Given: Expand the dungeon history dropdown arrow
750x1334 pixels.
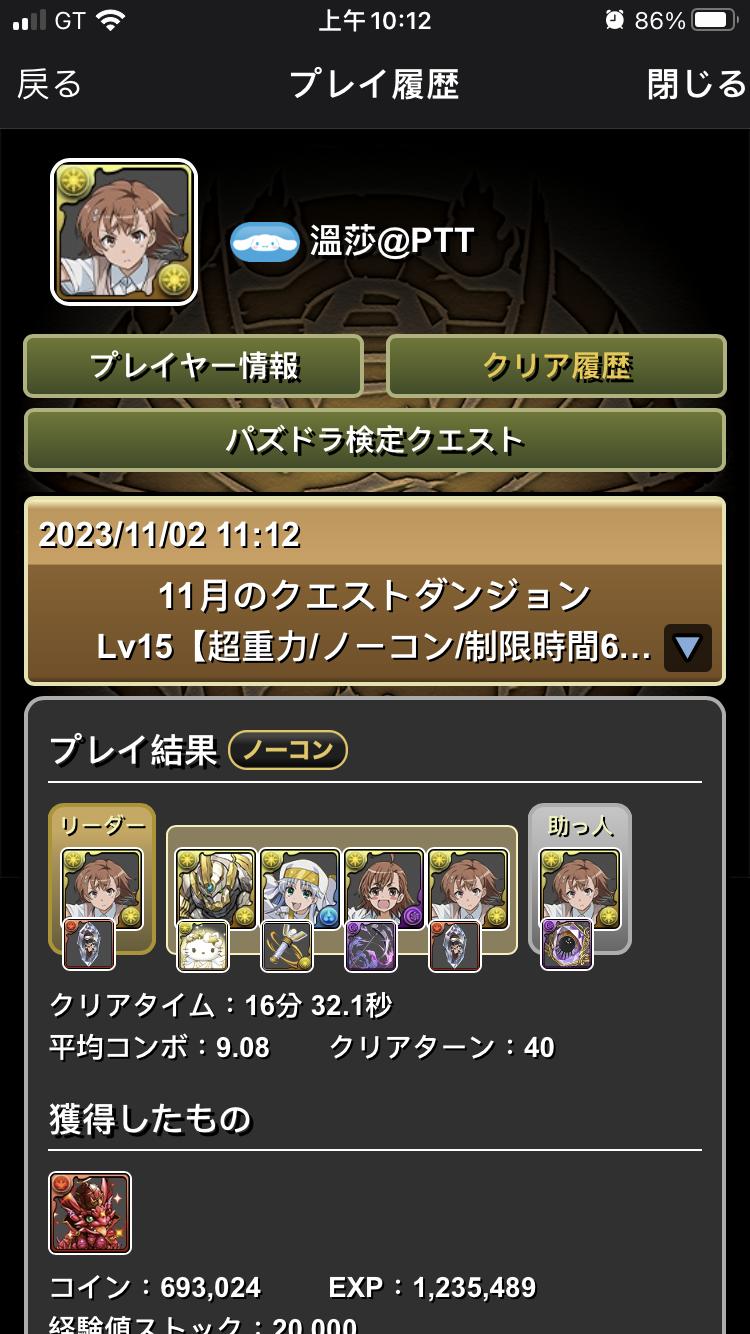Looking at the screenshot, I should (687, 648).
